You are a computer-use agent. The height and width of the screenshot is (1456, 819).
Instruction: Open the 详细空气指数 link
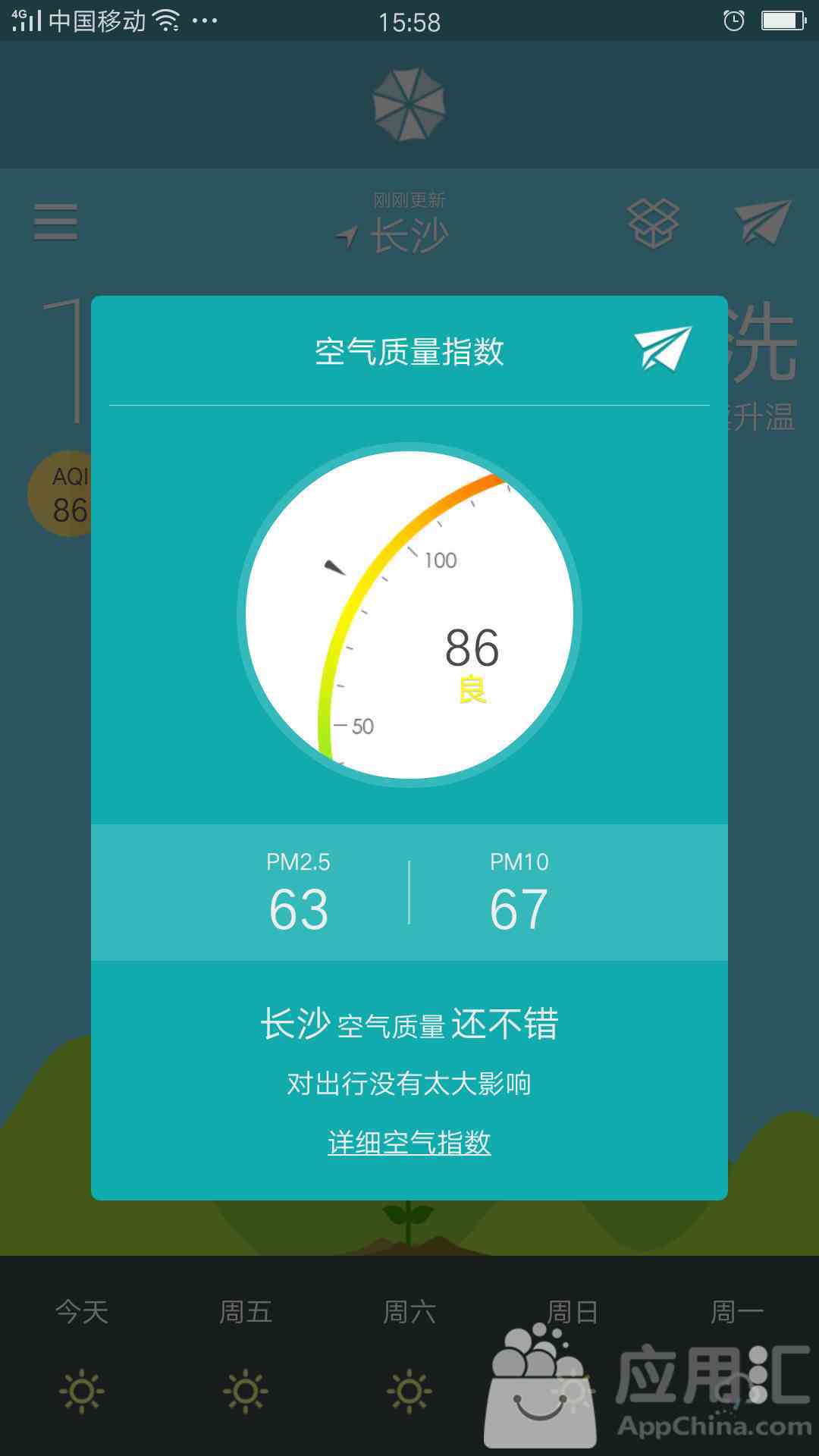click(x=409, y=1143)
